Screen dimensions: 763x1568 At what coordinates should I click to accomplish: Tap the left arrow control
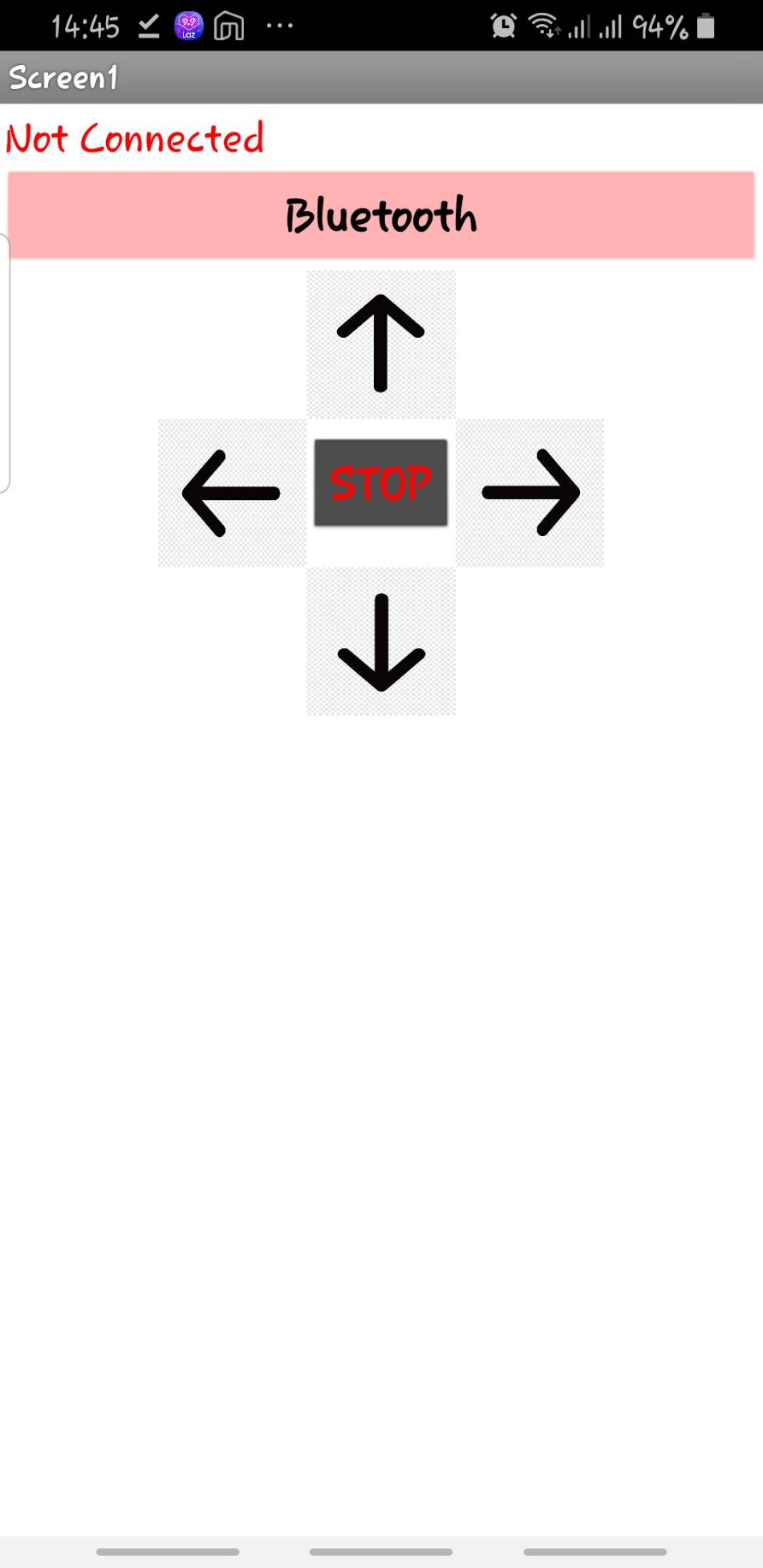pos(232,492)
